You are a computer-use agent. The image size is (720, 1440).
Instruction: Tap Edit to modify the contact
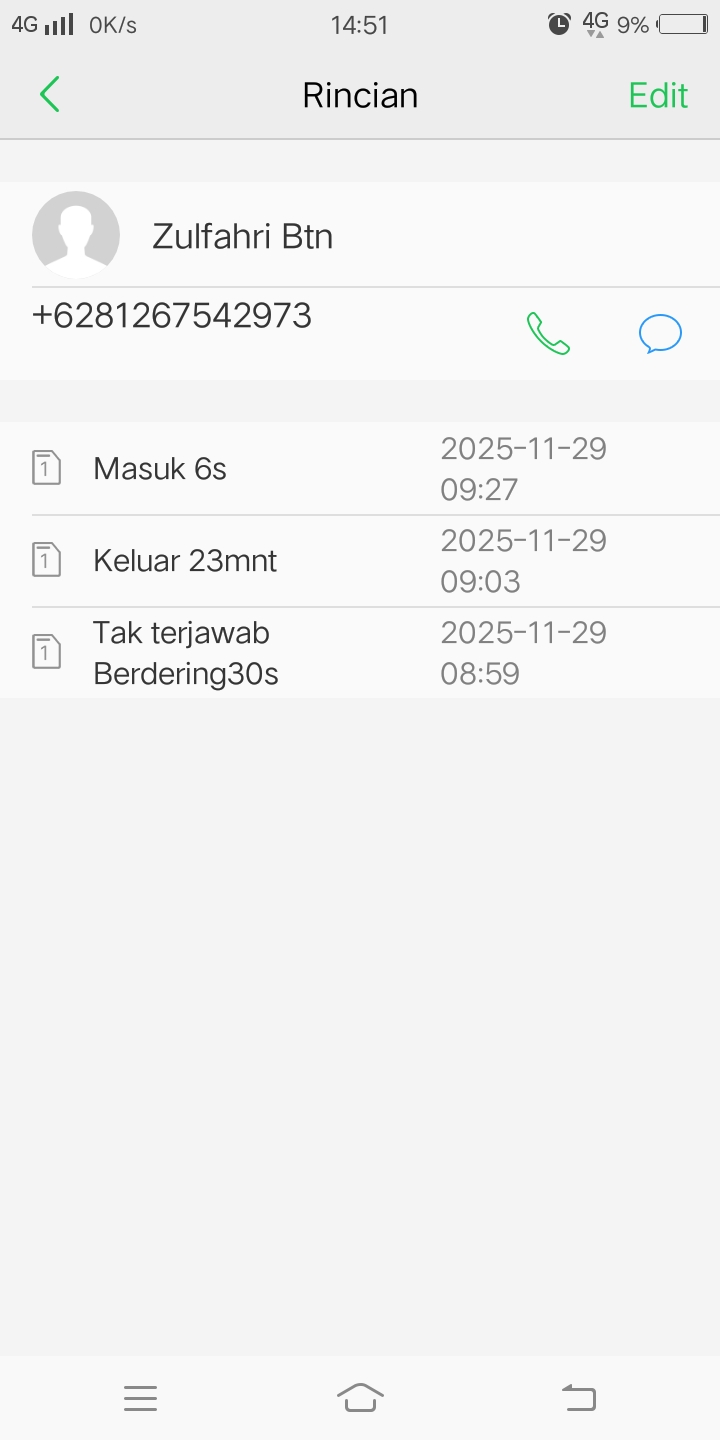pyautogui.click(x=658, y=95)
